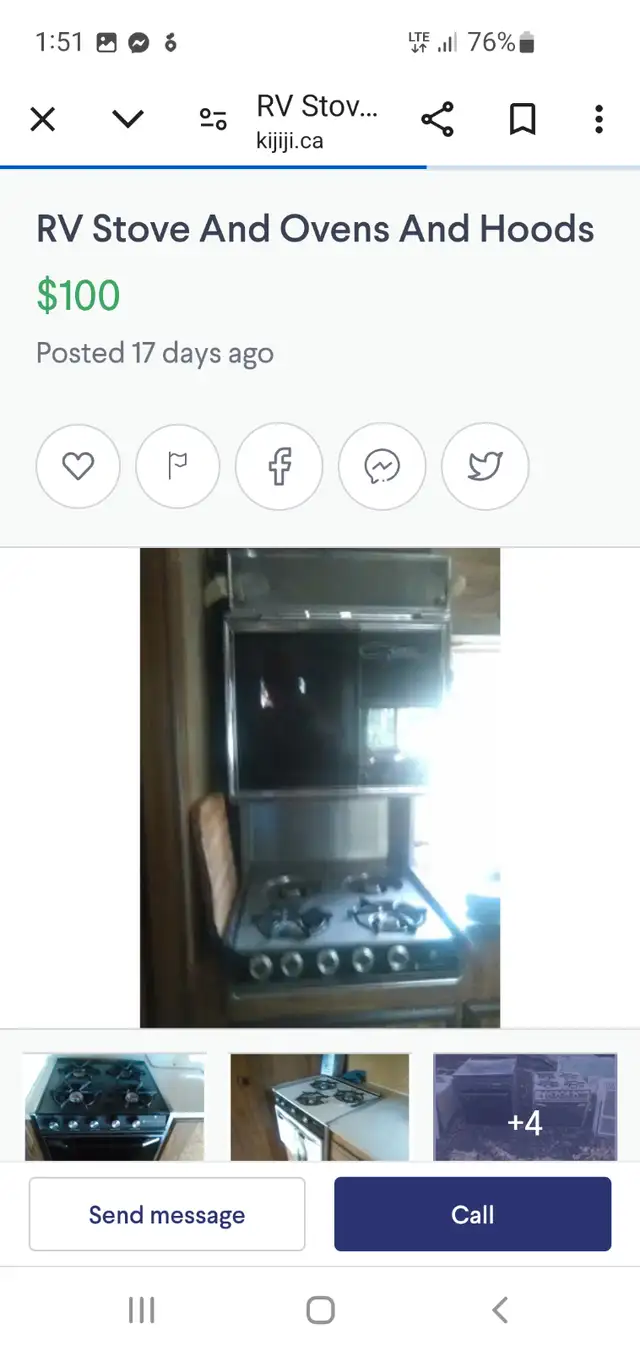The image size is (640, 1351).
Task: Send message to the seller
Action: point(167,1214)
